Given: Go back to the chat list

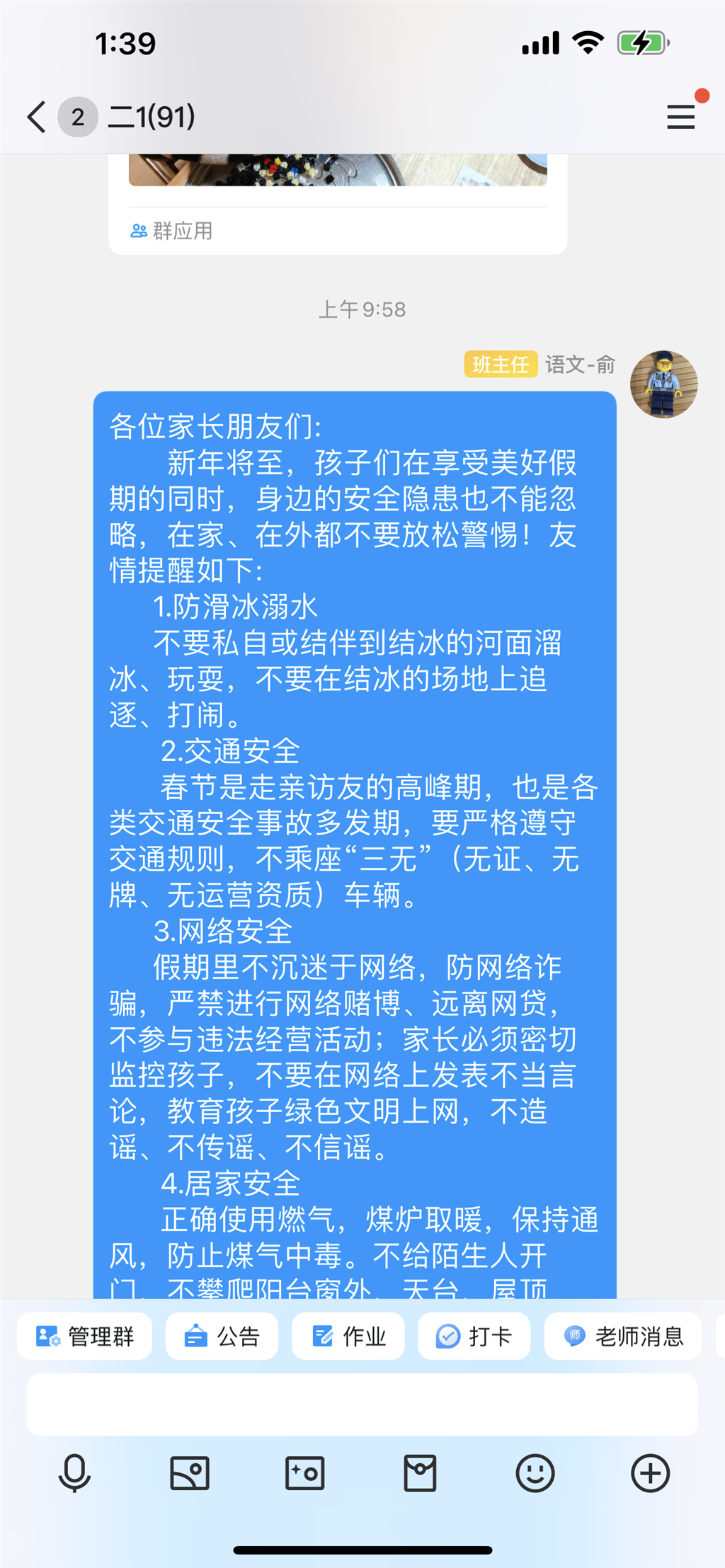Looking at the screenshot, I should coord(37,117).
